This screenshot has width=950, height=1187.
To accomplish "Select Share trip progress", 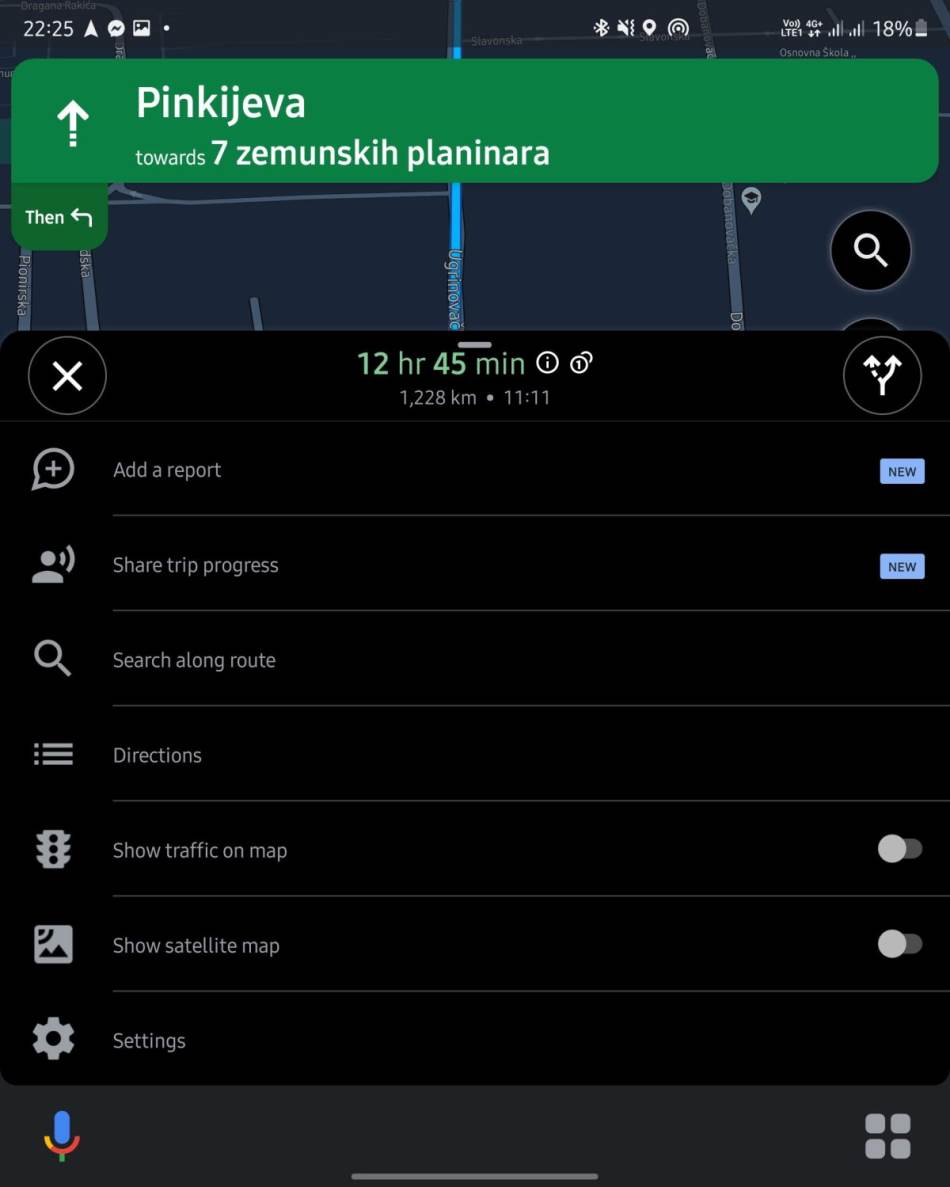I will tap(195, 565).
